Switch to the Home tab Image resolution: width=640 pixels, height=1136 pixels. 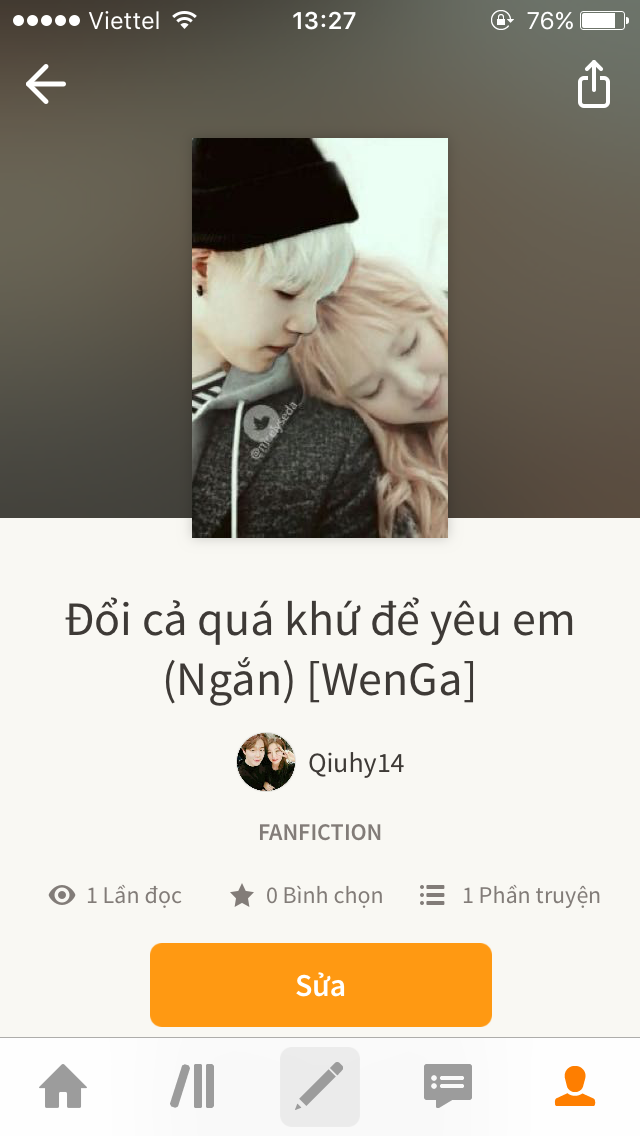tap(63, 1086)
